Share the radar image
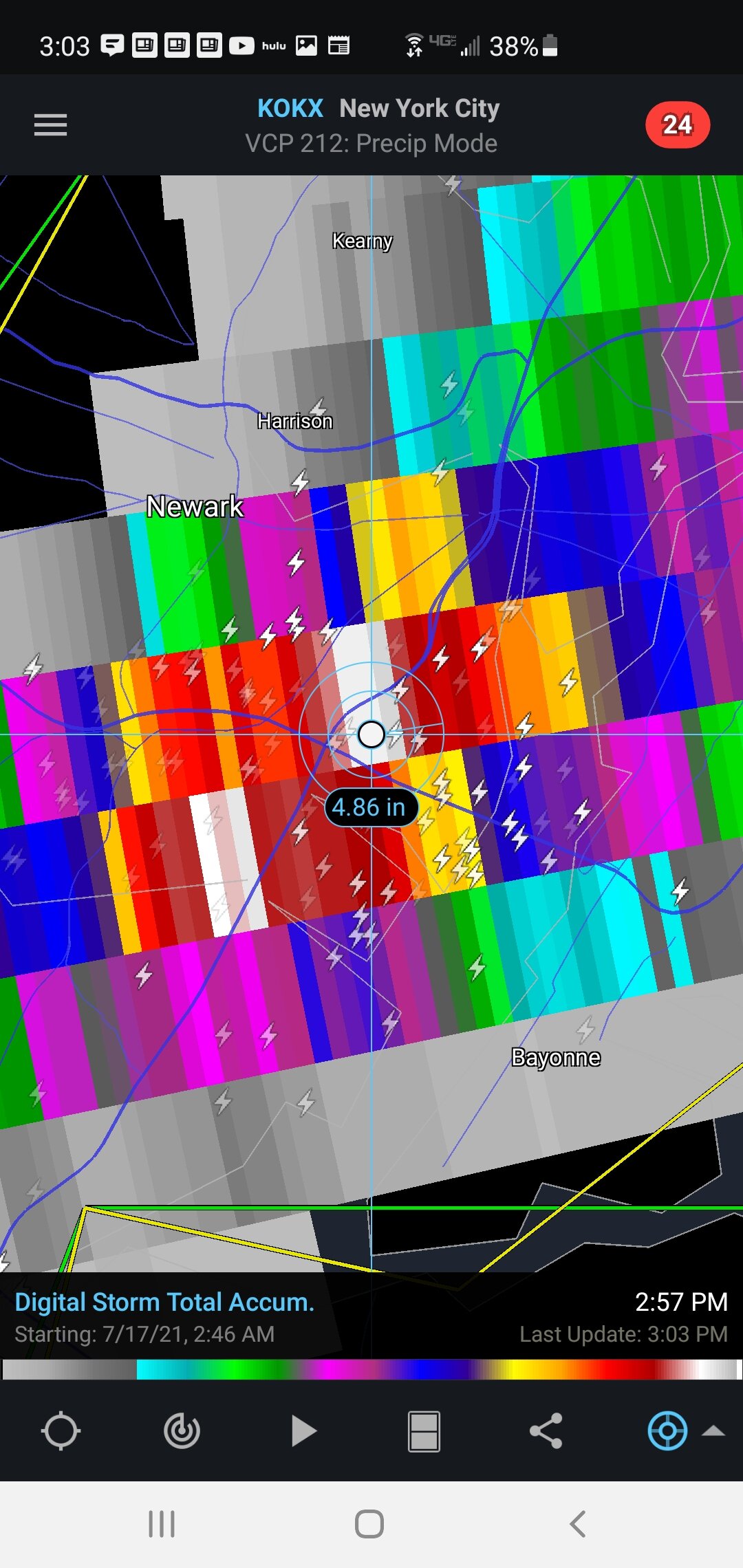 point(546,1431)
